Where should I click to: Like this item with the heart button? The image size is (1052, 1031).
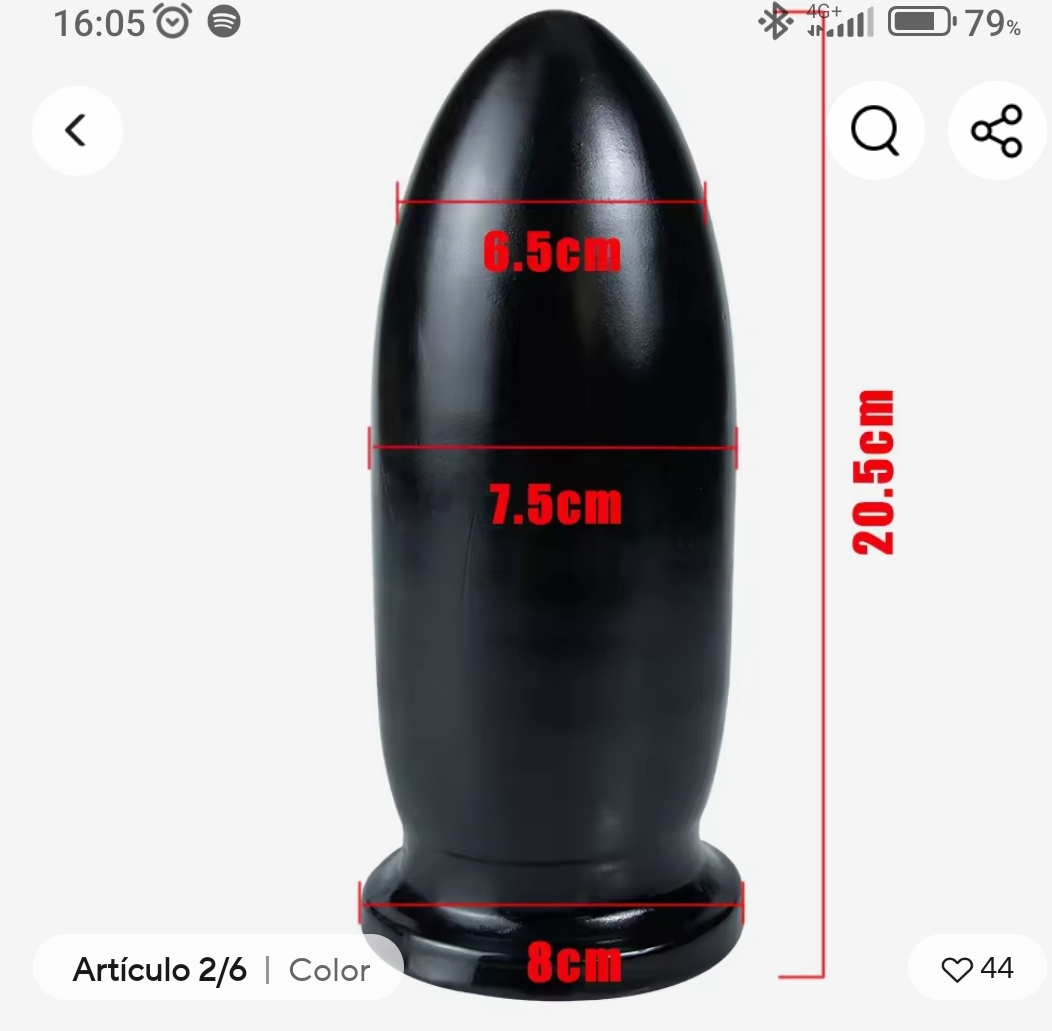pos(957,969)
